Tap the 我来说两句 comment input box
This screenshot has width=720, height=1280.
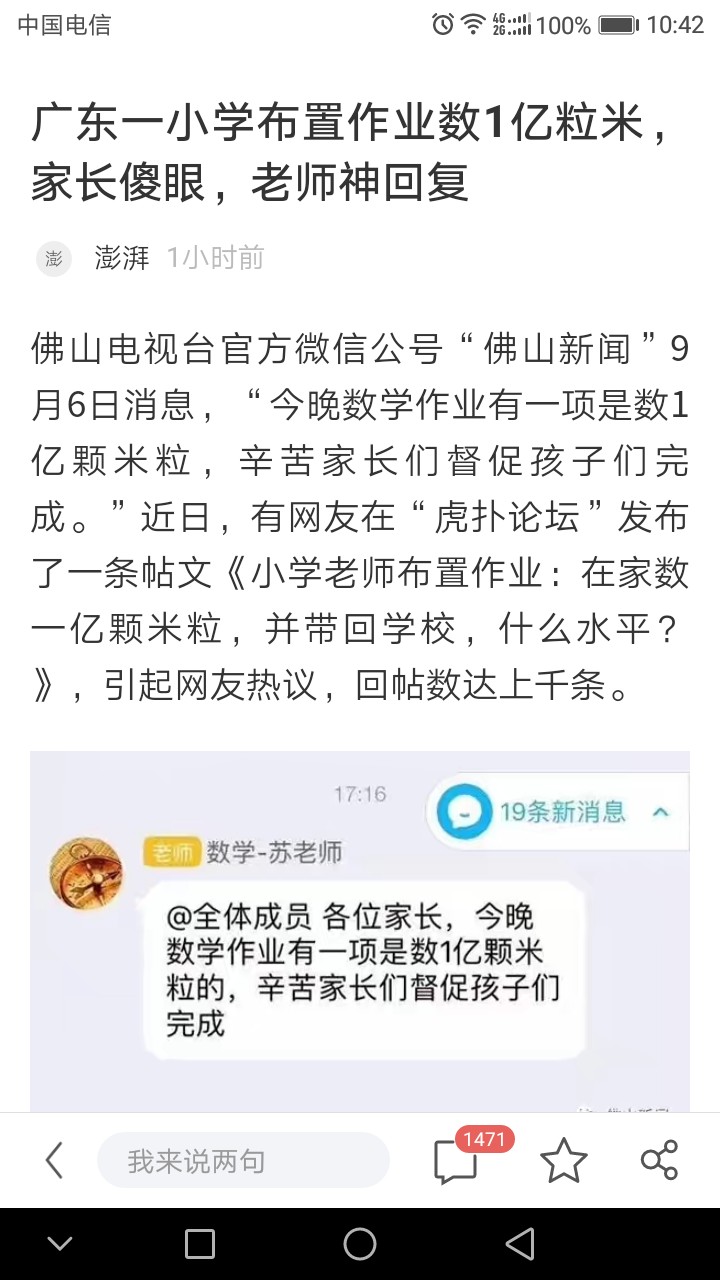[243, 1160]
